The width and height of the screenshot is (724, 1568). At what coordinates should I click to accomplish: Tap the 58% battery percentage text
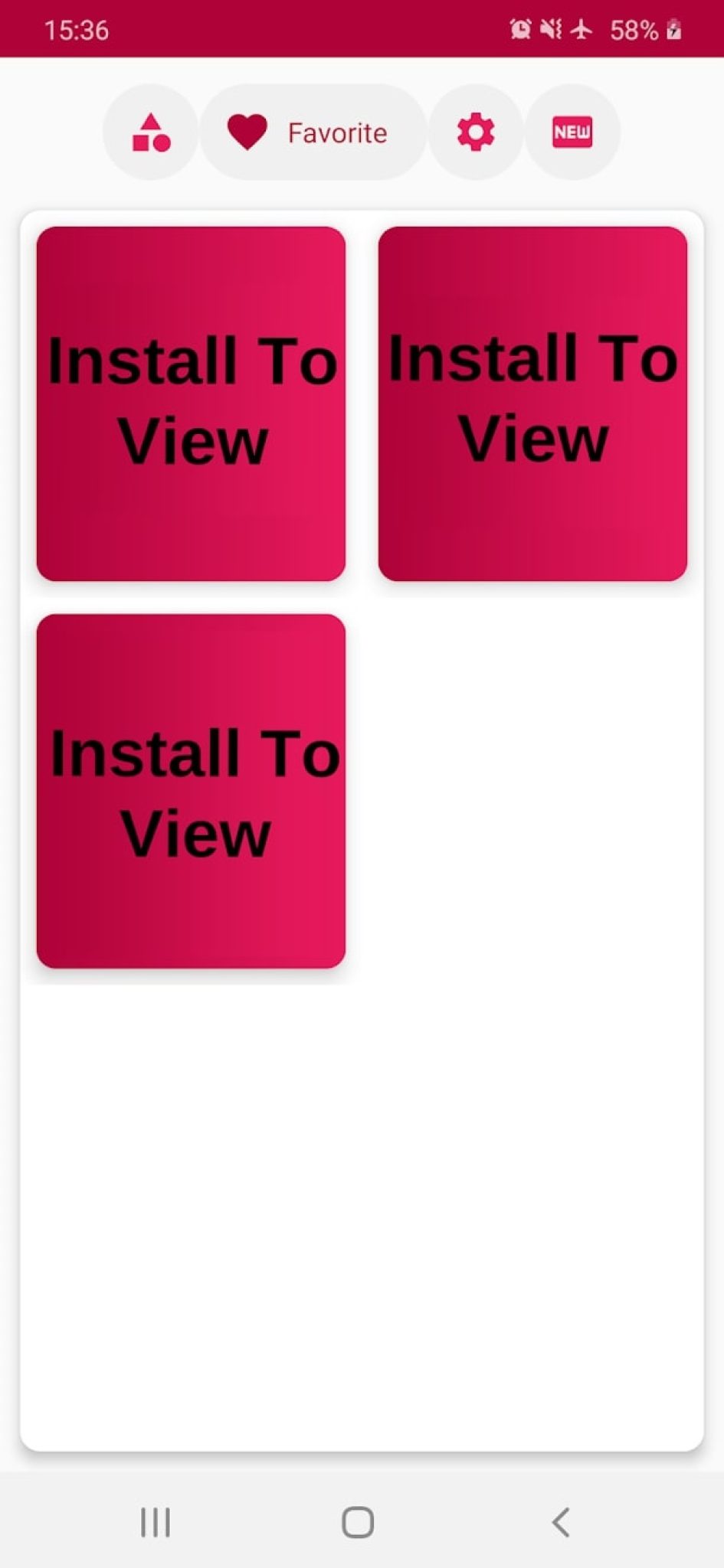point(633,29)
